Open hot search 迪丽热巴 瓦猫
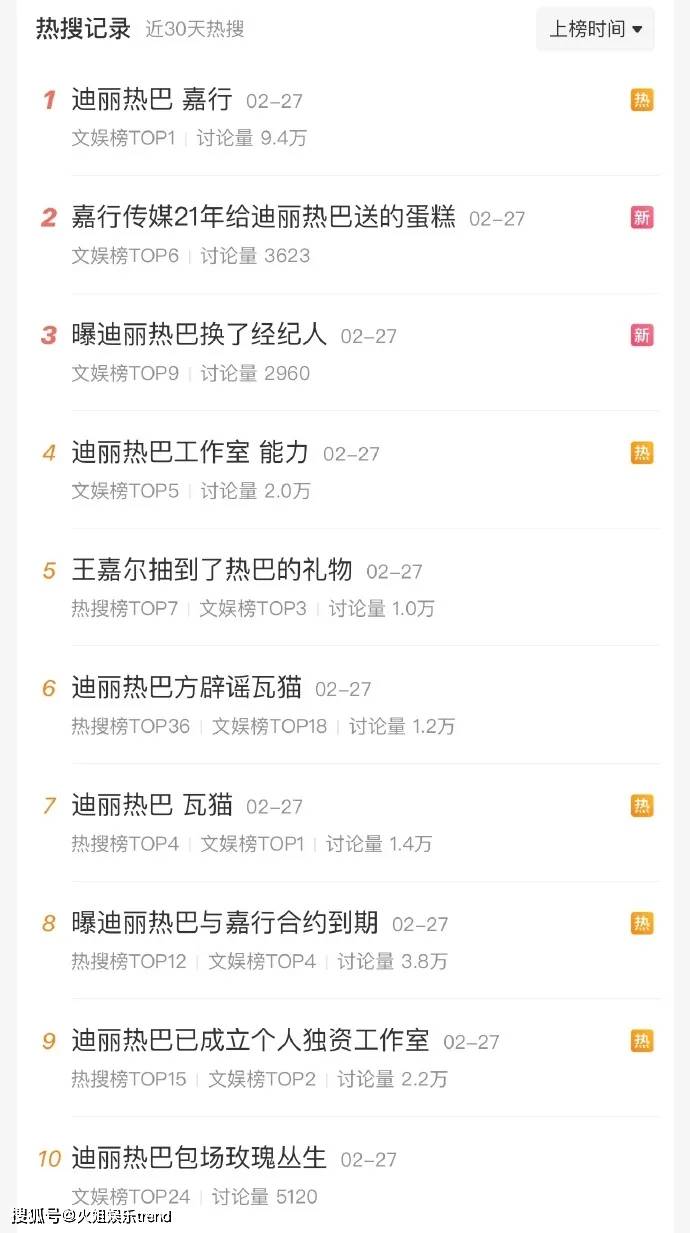Image resolution: width=690 pixels, height=1233 pixels. (x=152, y=805)
